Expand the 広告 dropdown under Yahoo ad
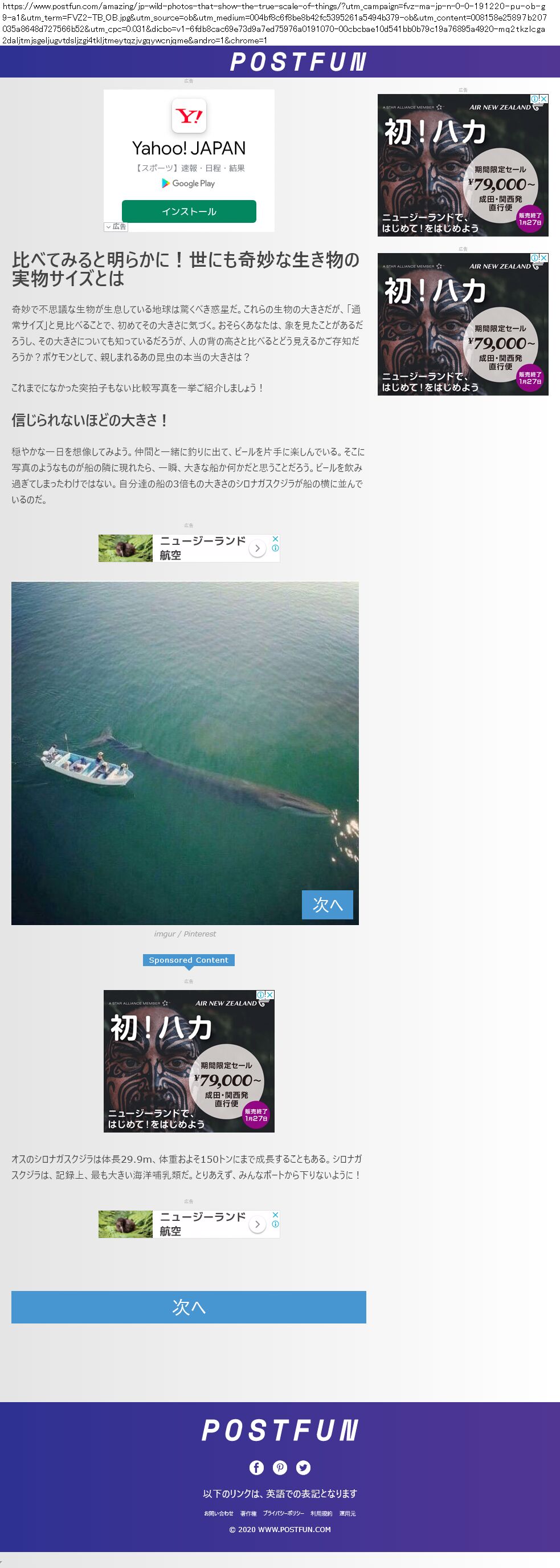Viewport: 560px width, 1568px height. 116,226
